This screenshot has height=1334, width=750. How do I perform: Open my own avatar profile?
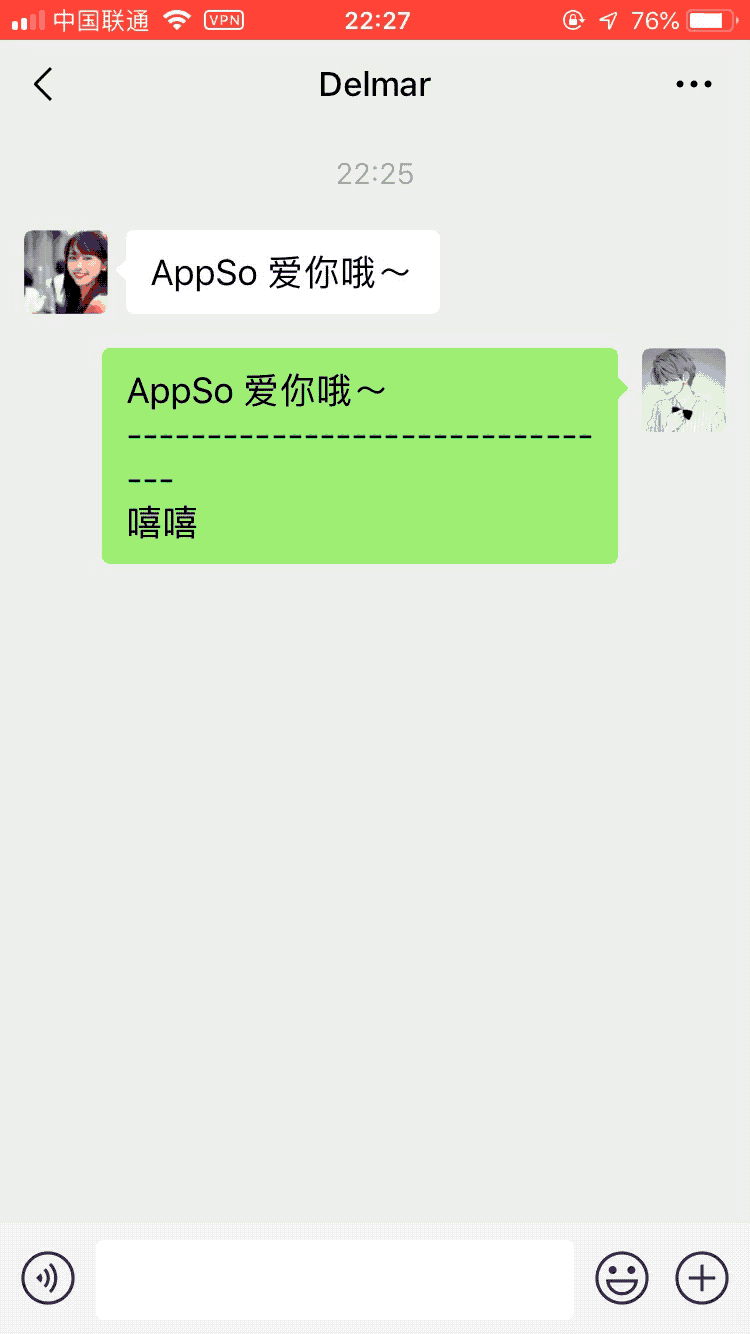pyautogui.click(x=684, y=390)
